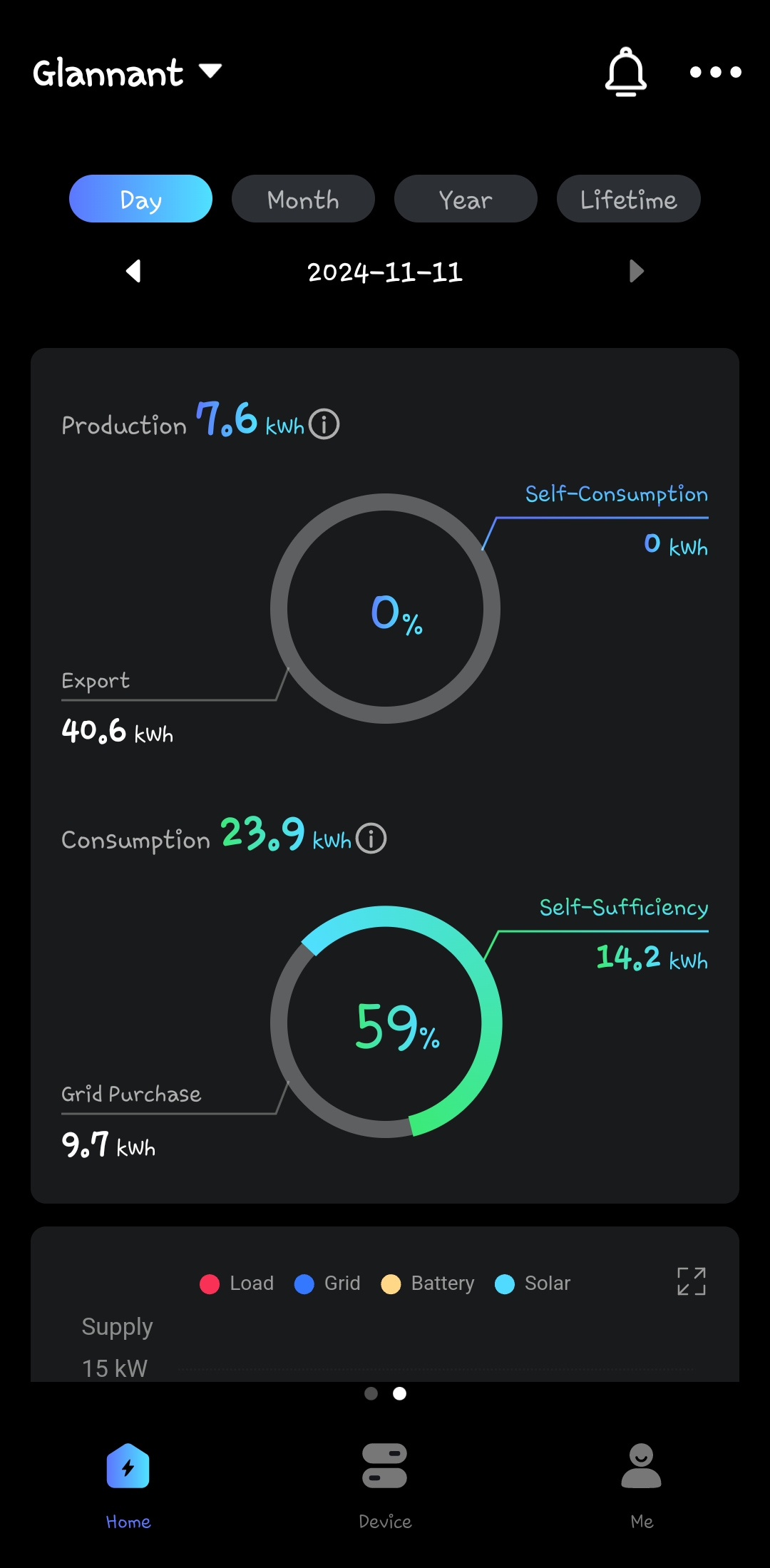770x1568 pixels.
Task: Open the Me tab
Action: pyautogui.click(x=641, y=1482)
